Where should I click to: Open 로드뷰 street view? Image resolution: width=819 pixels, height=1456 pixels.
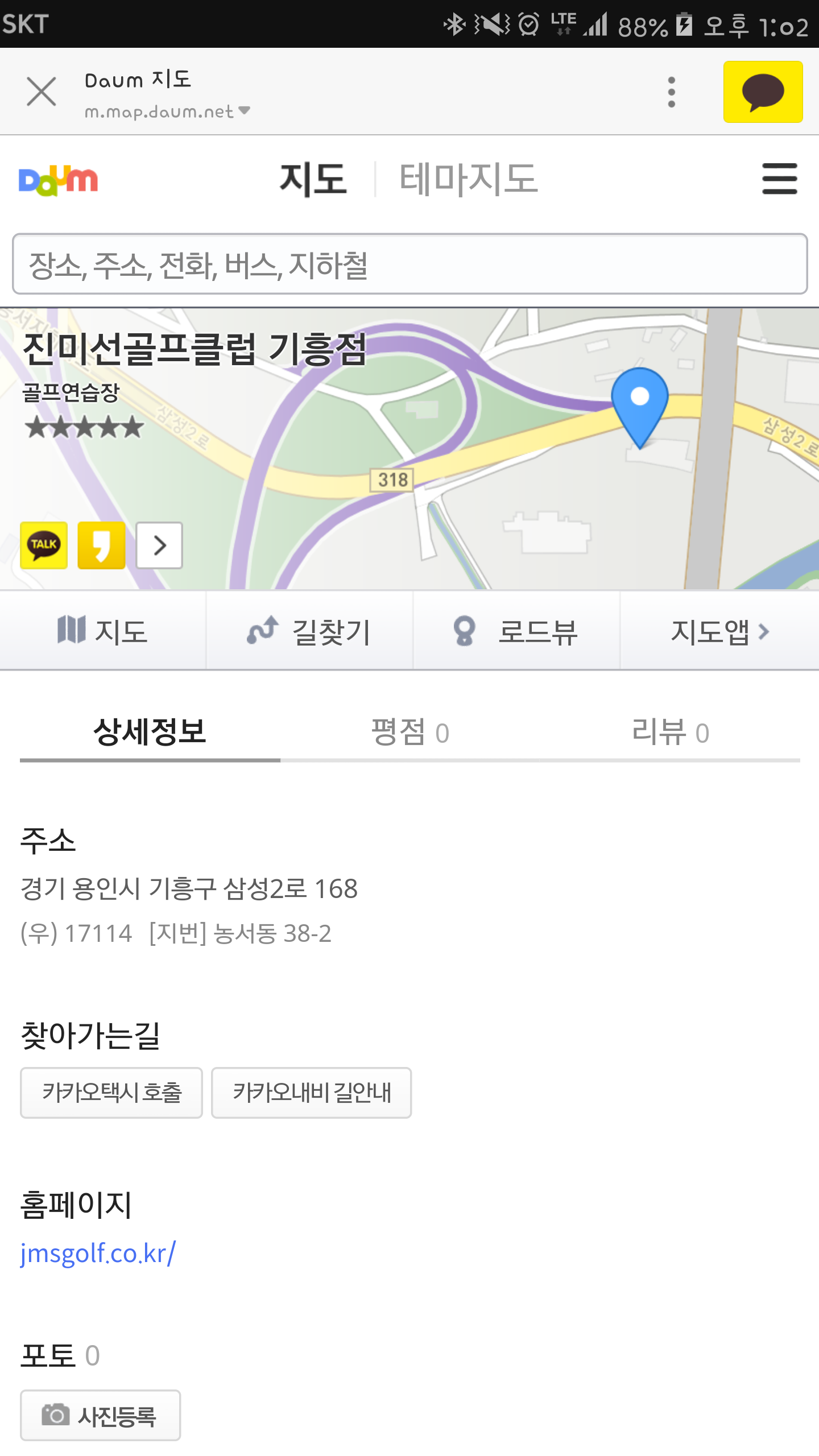pyautogui.click(x=516, y=631)
